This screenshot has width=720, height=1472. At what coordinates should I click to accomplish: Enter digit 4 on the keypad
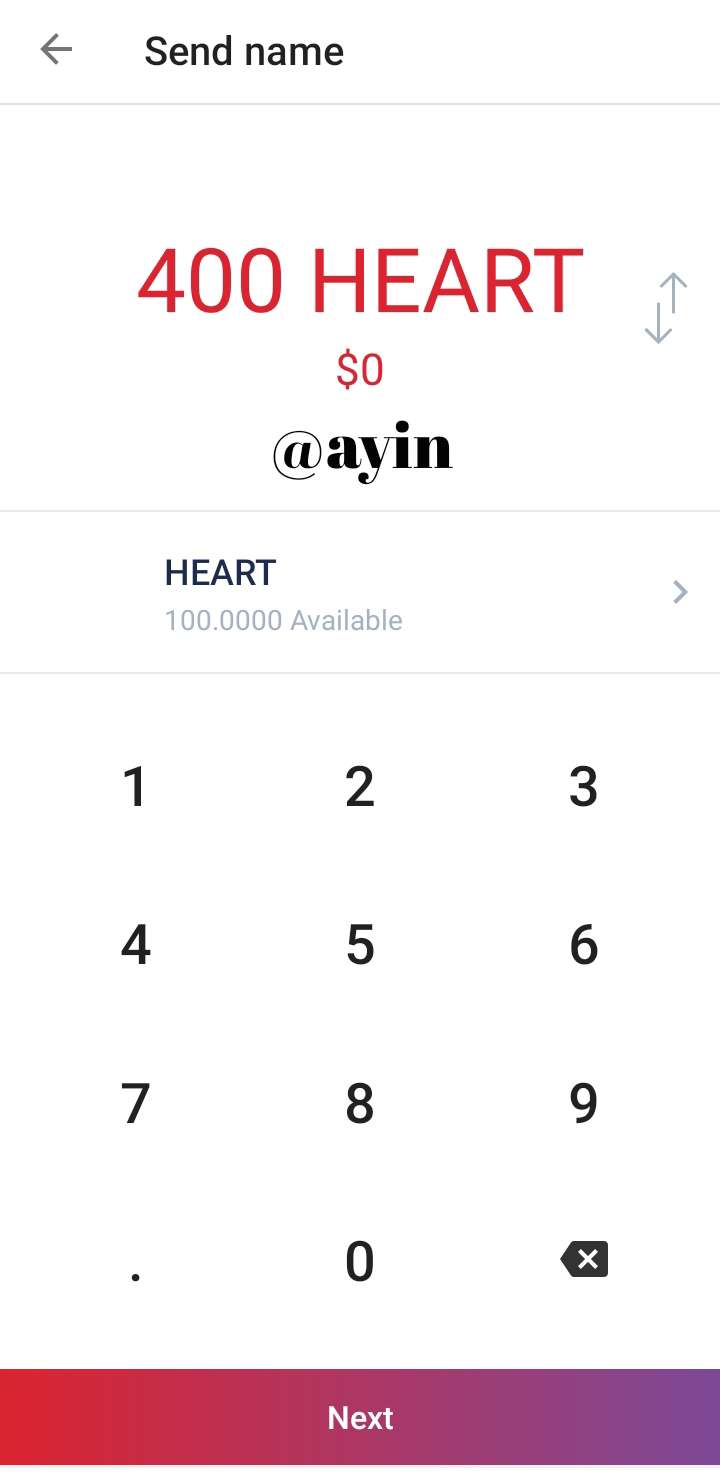point(135,945)
